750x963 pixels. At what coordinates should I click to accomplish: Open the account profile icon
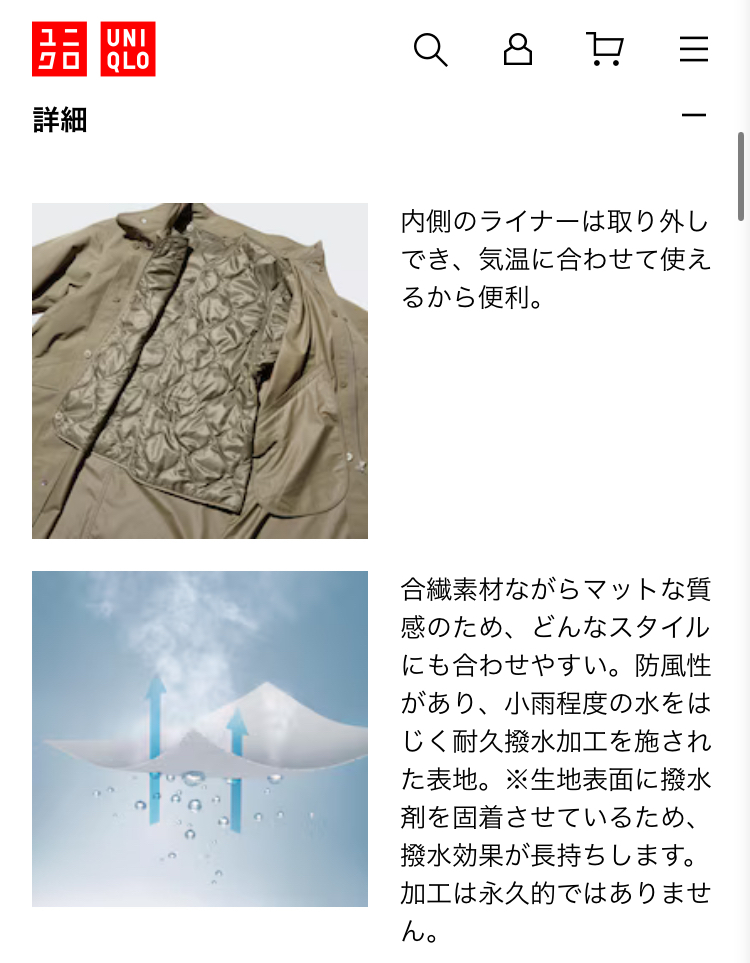(x=517, y=49)
